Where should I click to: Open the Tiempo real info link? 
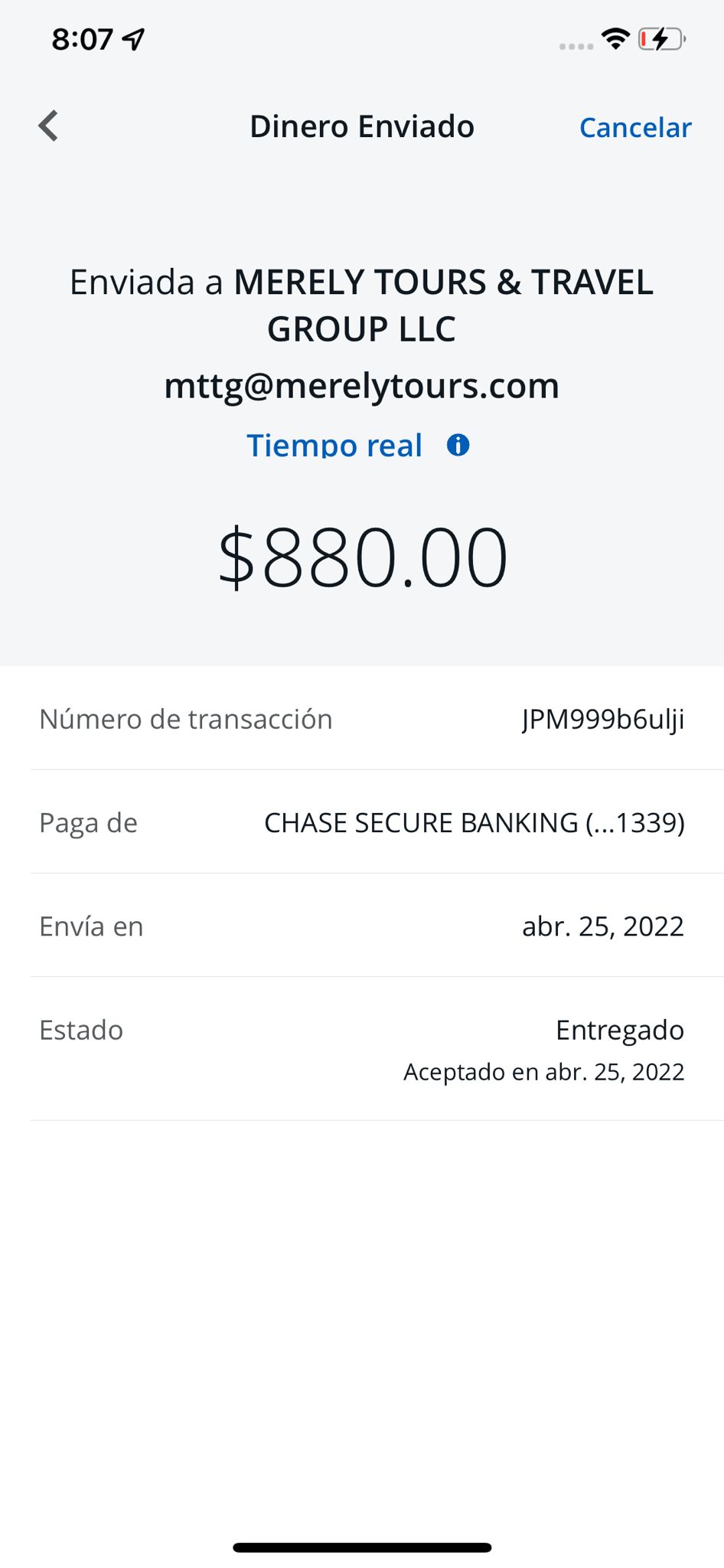click(334, 445)
